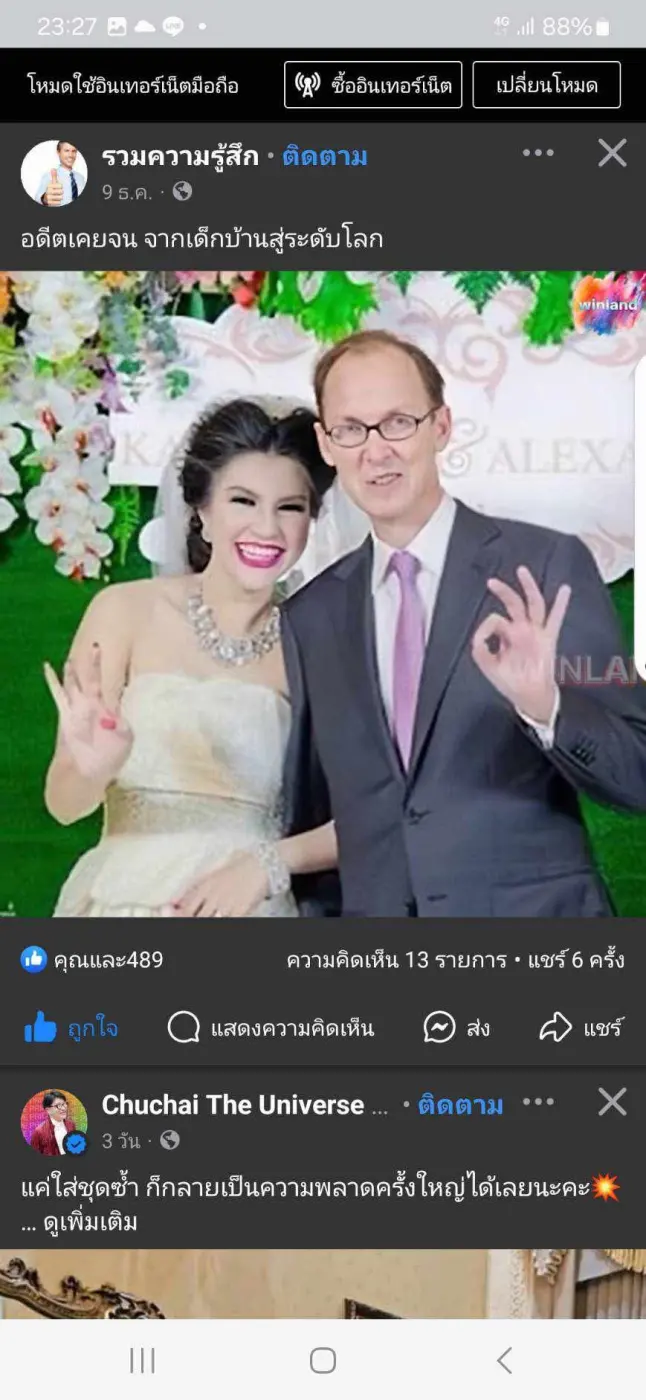Share the post with แชร์ button
This screenshot has width=646, height=1400.
(x=581, y=1027)
